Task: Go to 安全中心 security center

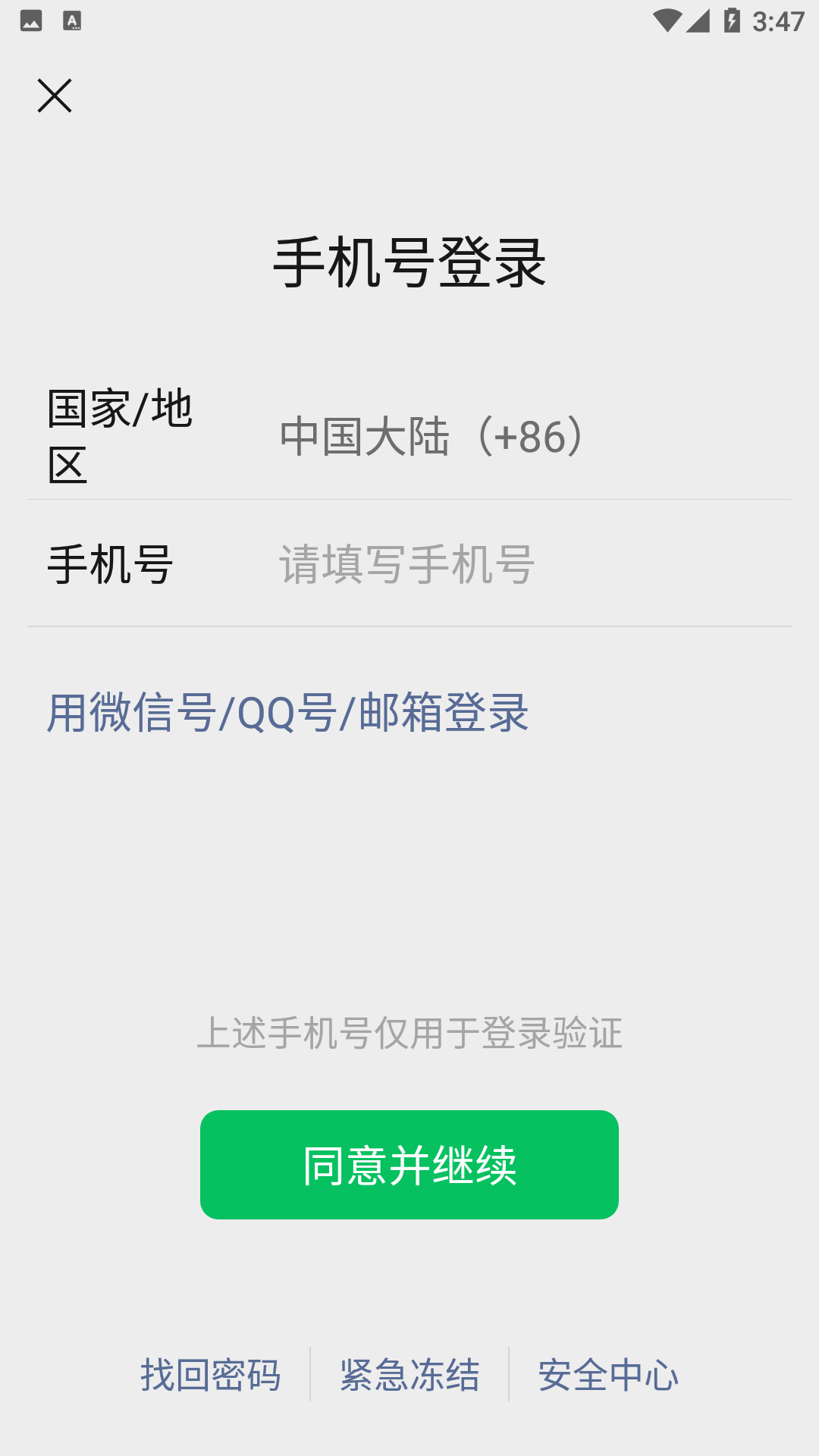Action: (608, 1374)
